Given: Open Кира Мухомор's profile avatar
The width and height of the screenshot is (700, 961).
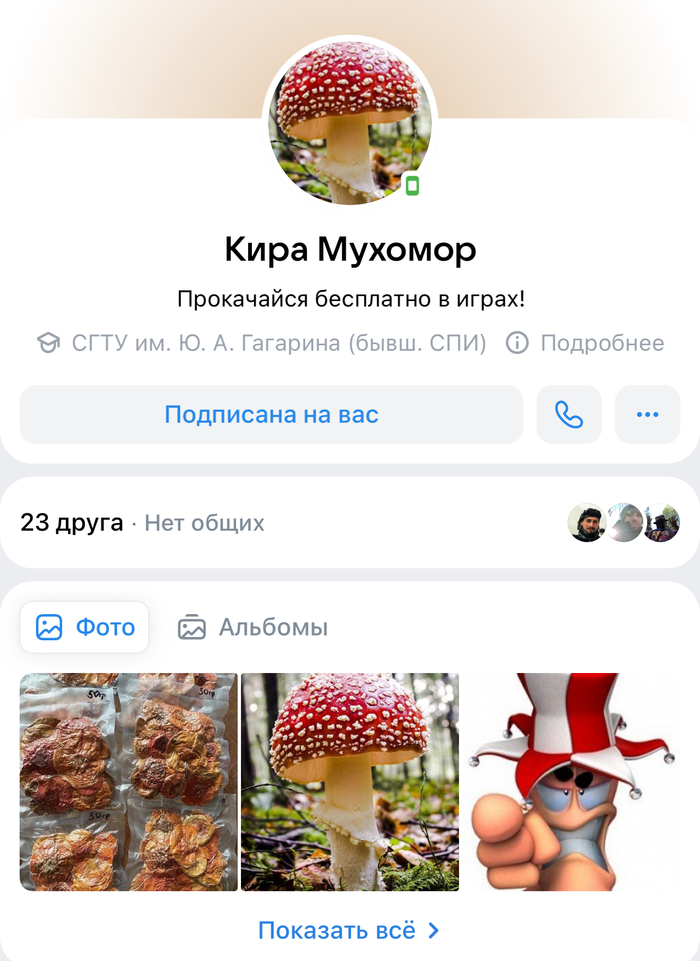Looking at the screenshot, I should [350, 124].
